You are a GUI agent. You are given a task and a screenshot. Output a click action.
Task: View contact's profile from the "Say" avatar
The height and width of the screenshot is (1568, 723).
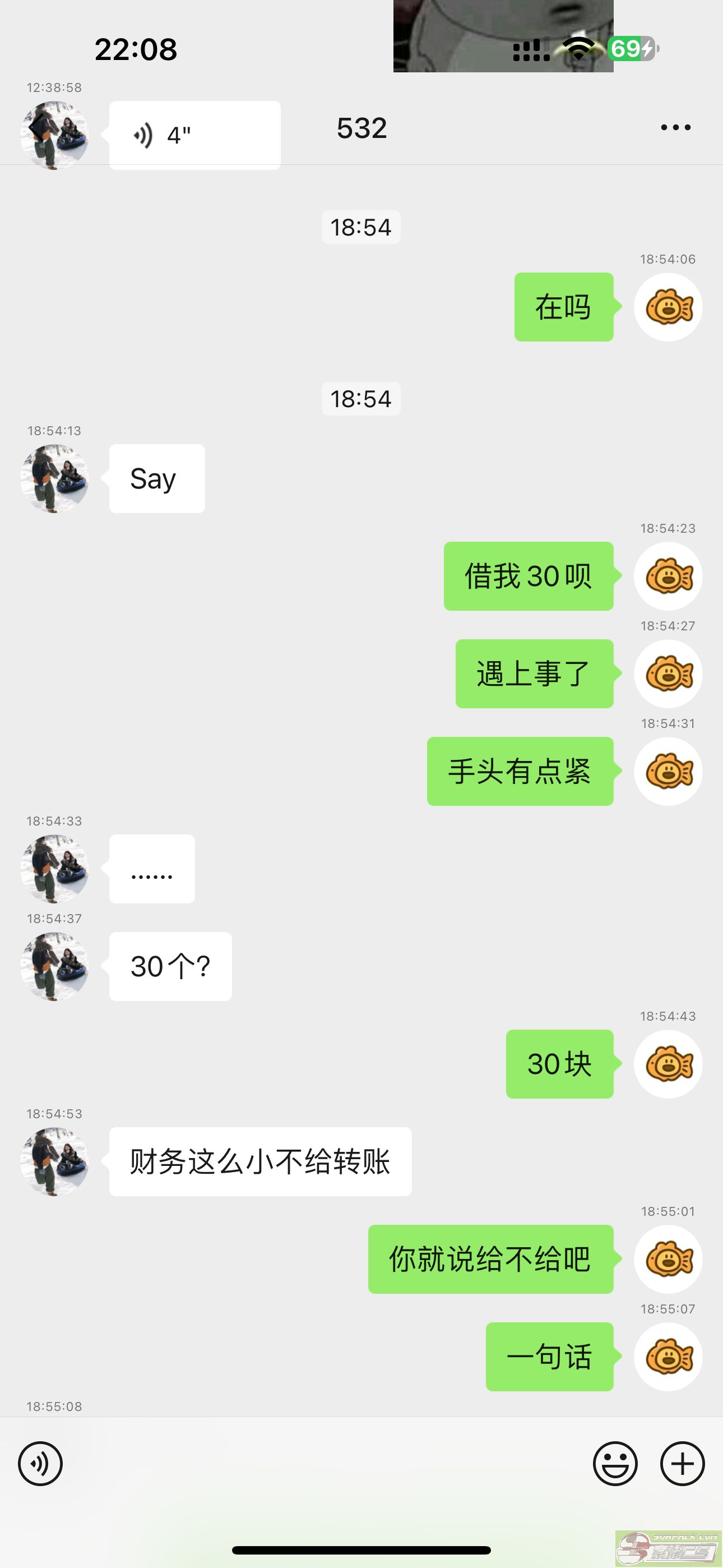tap(54, 478)
